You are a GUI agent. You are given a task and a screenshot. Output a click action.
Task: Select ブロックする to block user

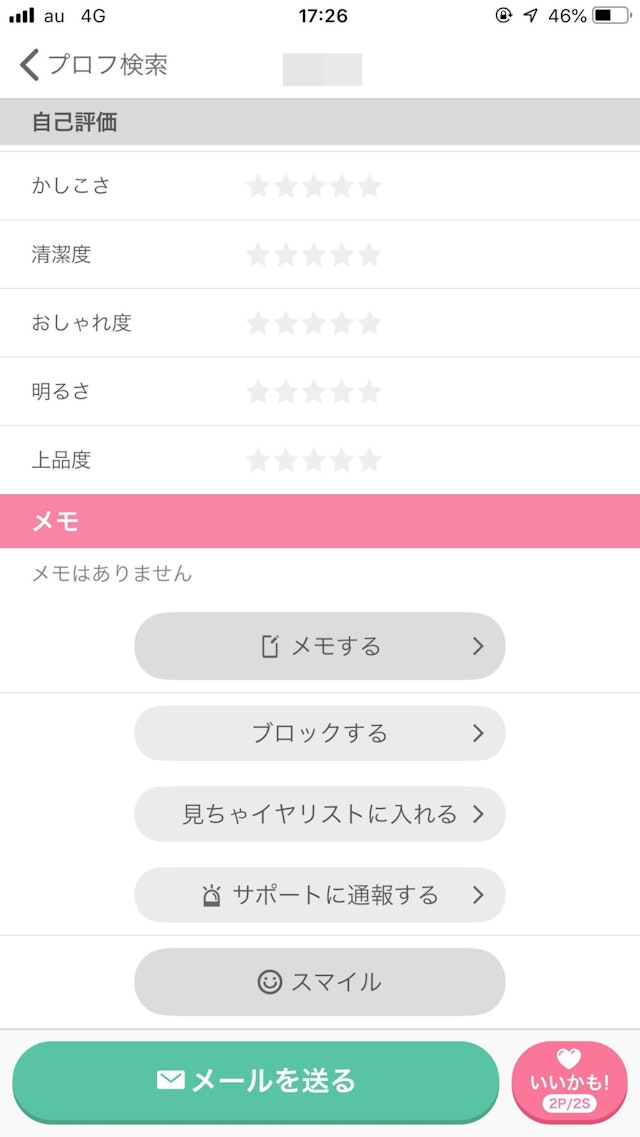pyautogui.click(x=320, y=733)
